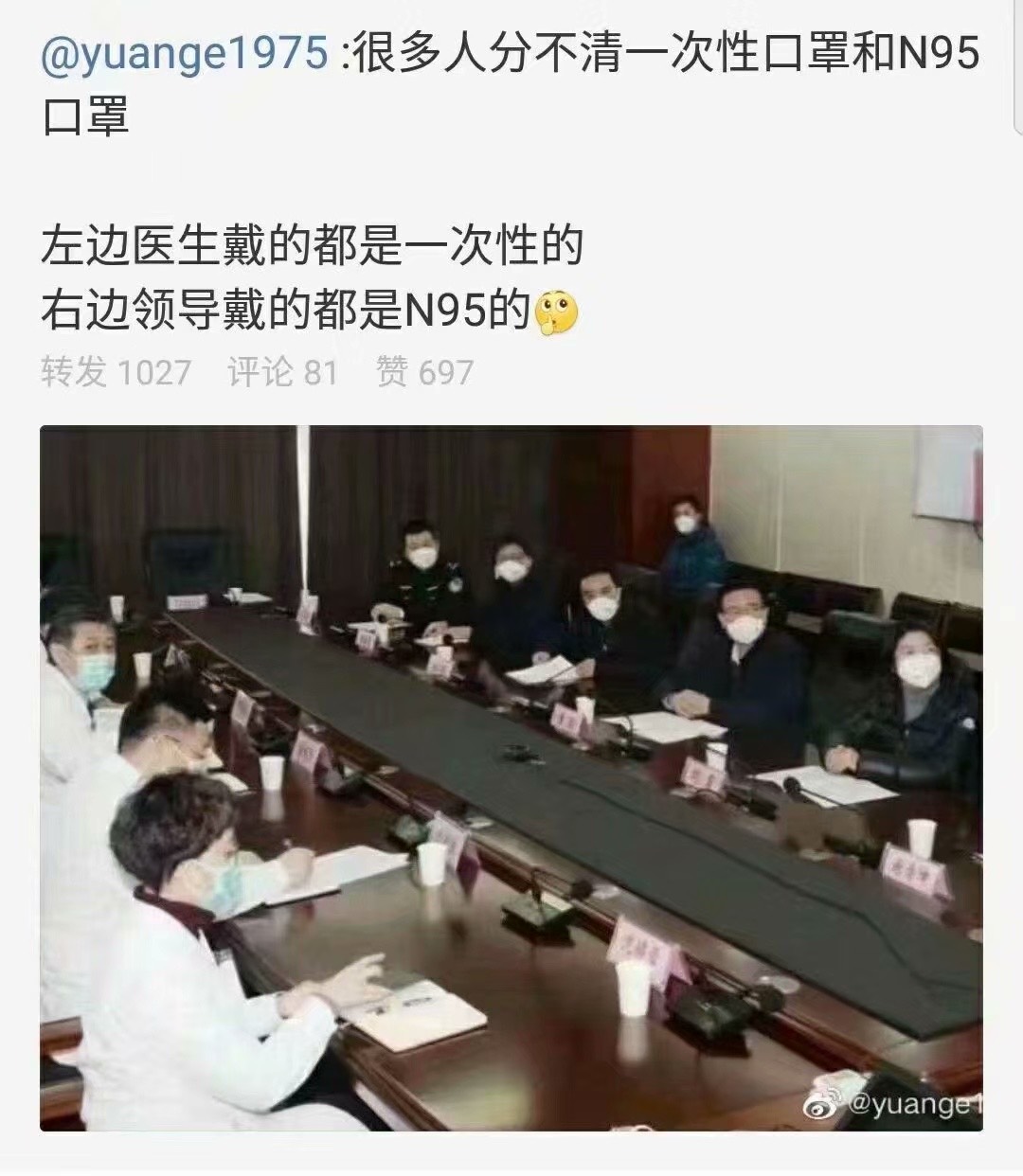Open the meeting room photo in the post
Image resolution: width=1023 pixels, height=1176 pixels.
tap(511, 776)
